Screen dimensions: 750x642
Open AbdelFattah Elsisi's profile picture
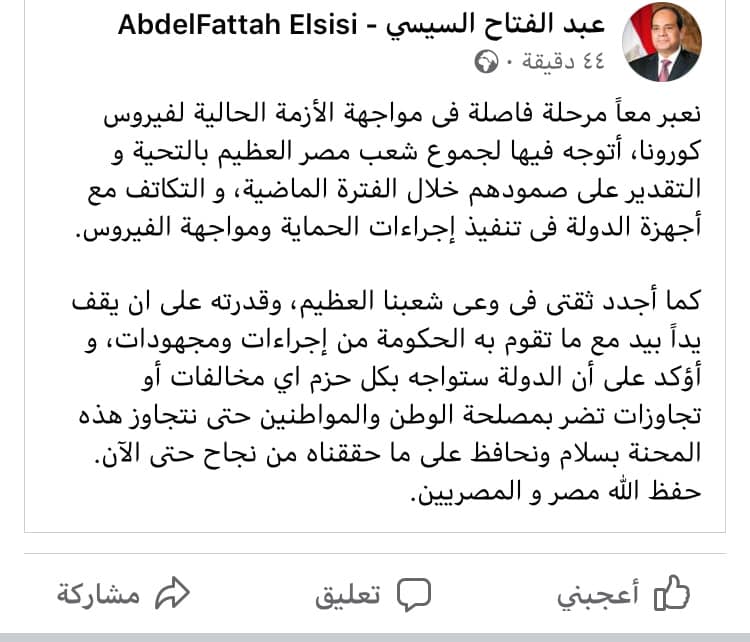click(x=661, y=43)
